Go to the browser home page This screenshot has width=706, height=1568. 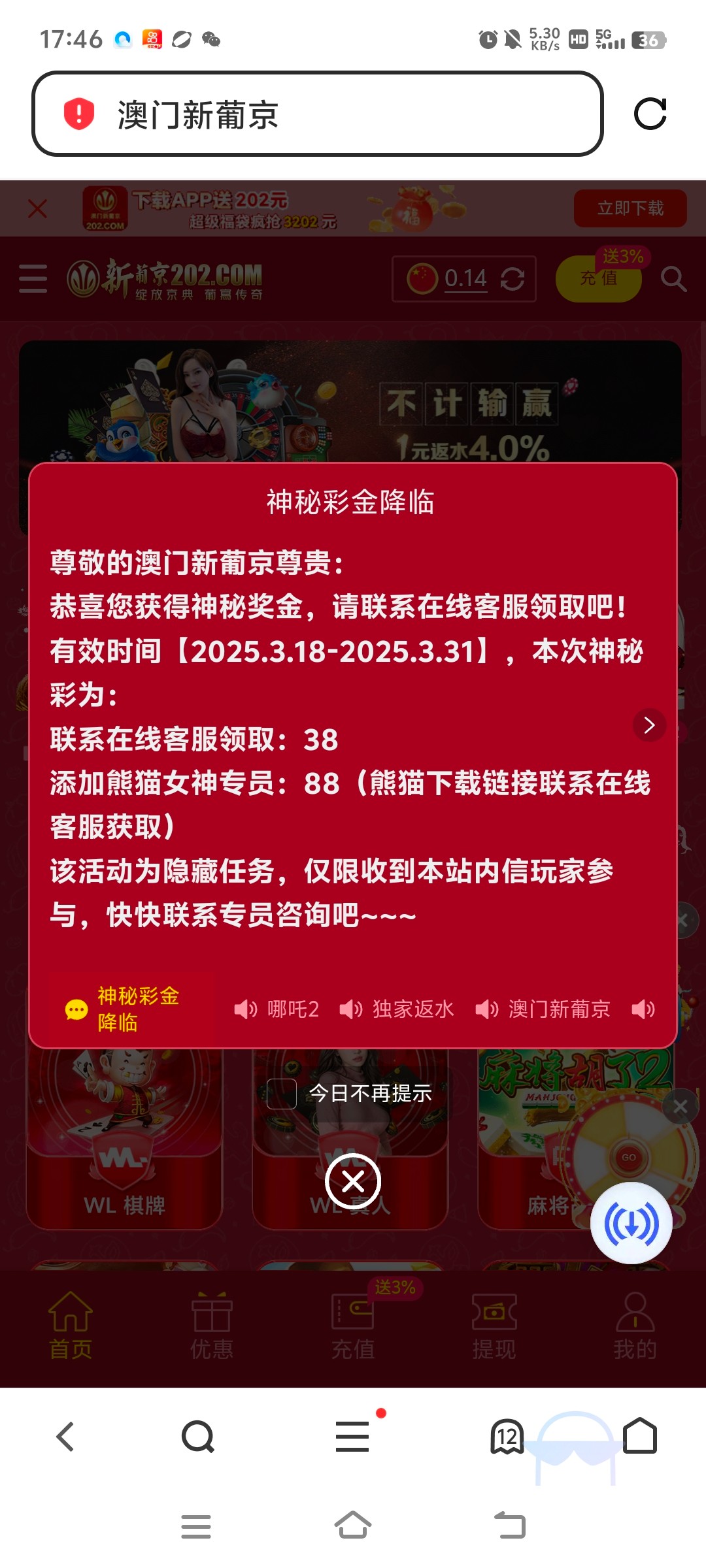click(639, 1437)
